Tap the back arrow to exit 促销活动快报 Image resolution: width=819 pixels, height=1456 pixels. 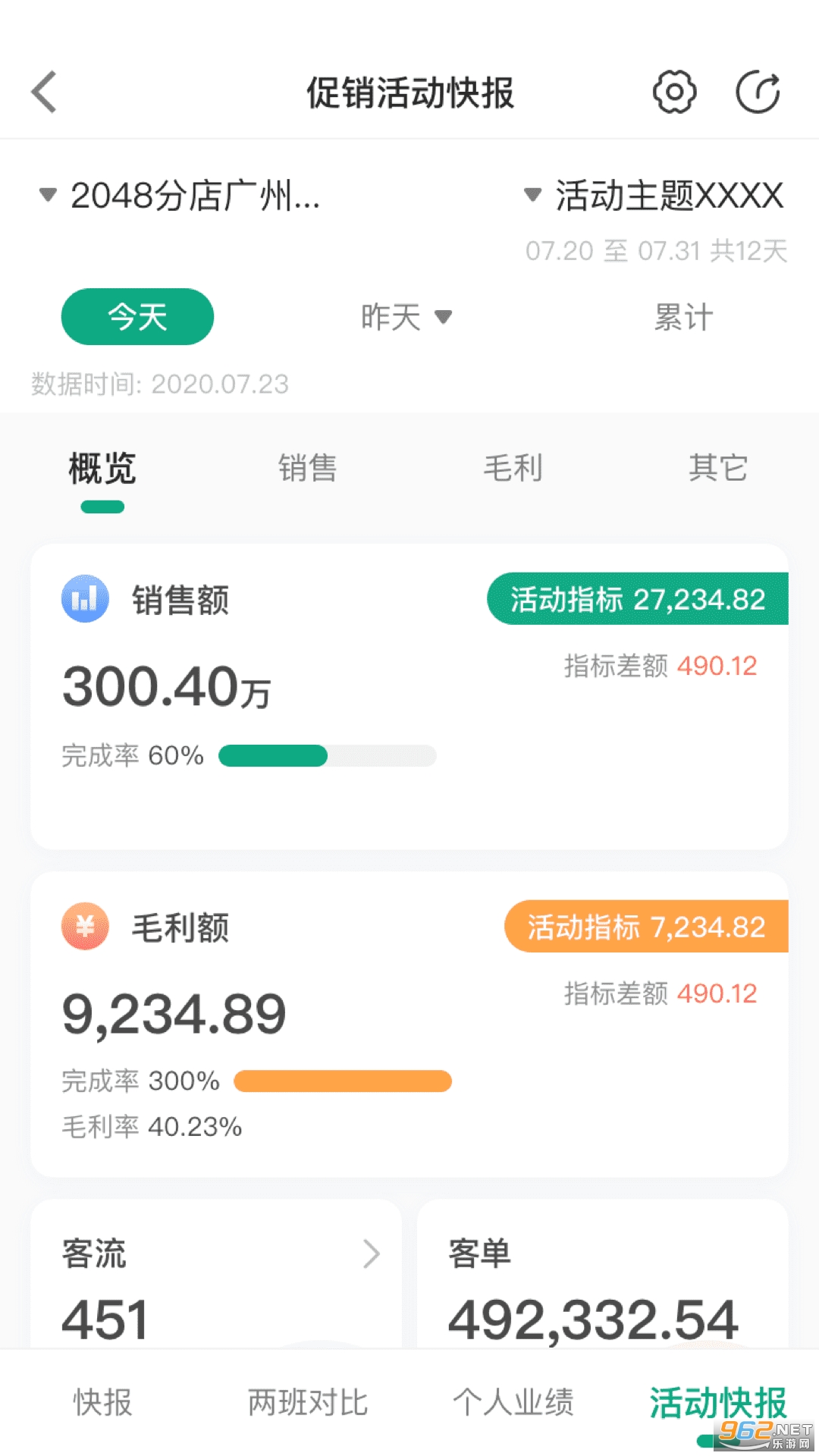tap(43, 92)
